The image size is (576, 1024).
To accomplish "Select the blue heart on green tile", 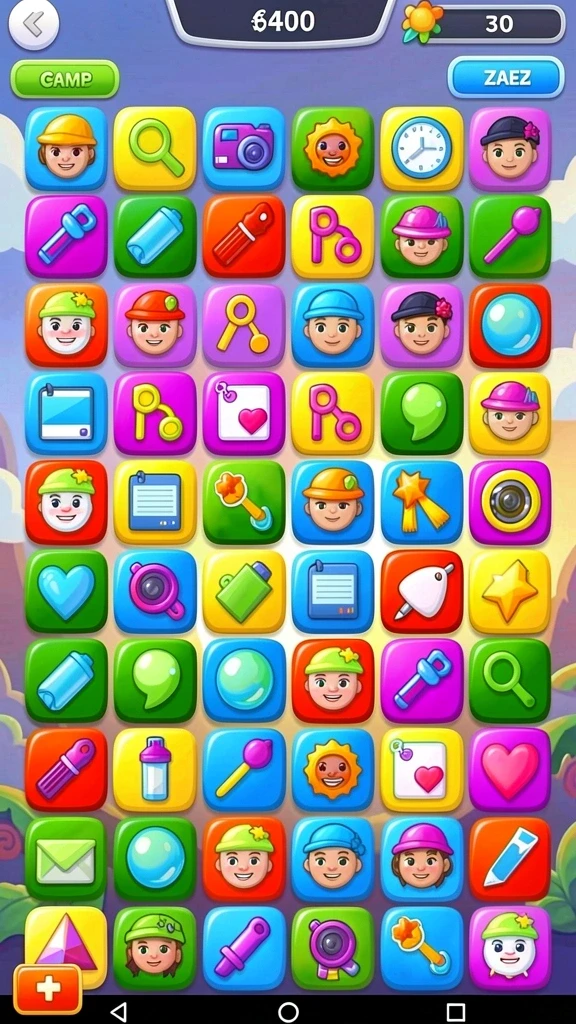I will click(66, 592).
